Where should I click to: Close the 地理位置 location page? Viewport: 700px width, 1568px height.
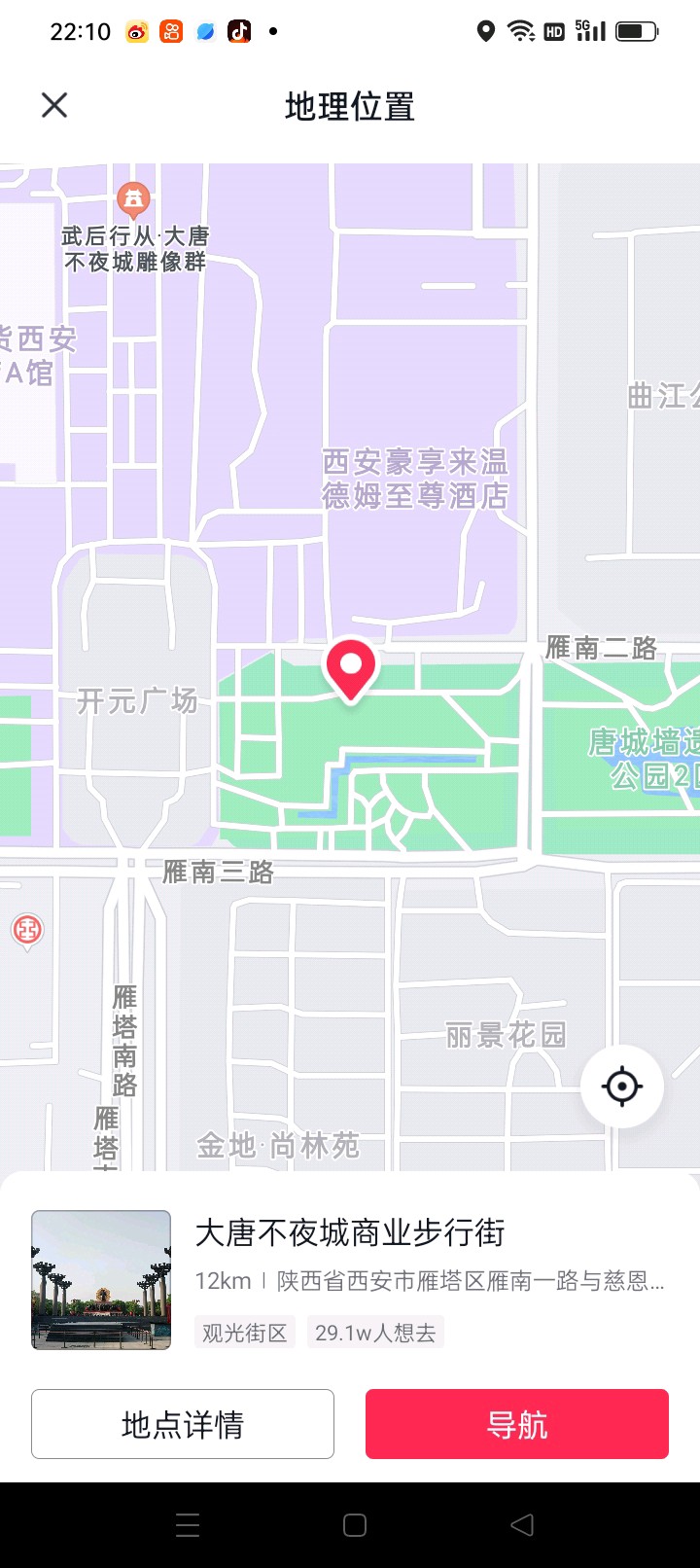tap(54, 105)
